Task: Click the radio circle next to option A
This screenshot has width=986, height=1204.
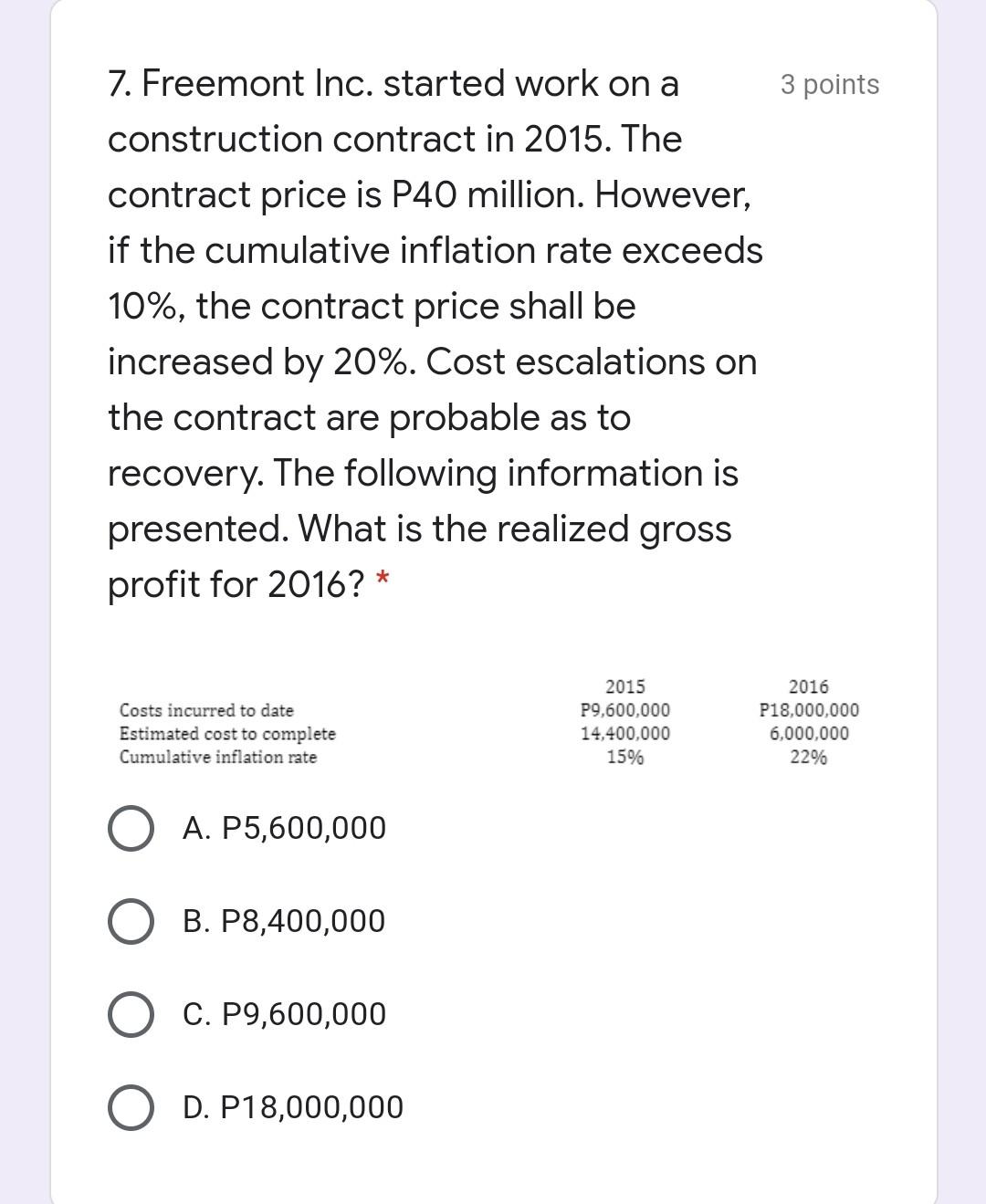Action: click(129, 829)
